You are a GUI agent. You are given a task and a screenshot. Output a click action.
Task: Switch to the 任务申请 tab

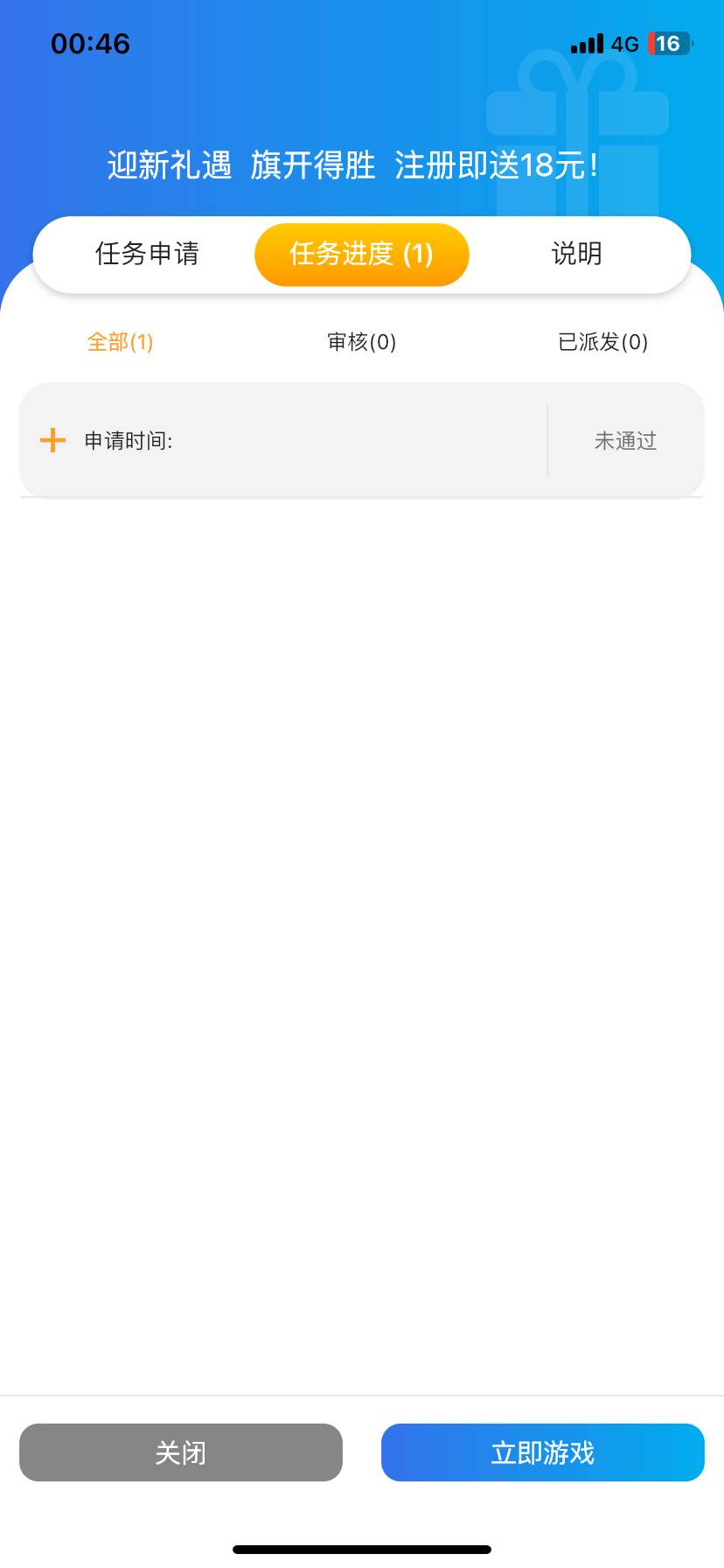[147, 255]
